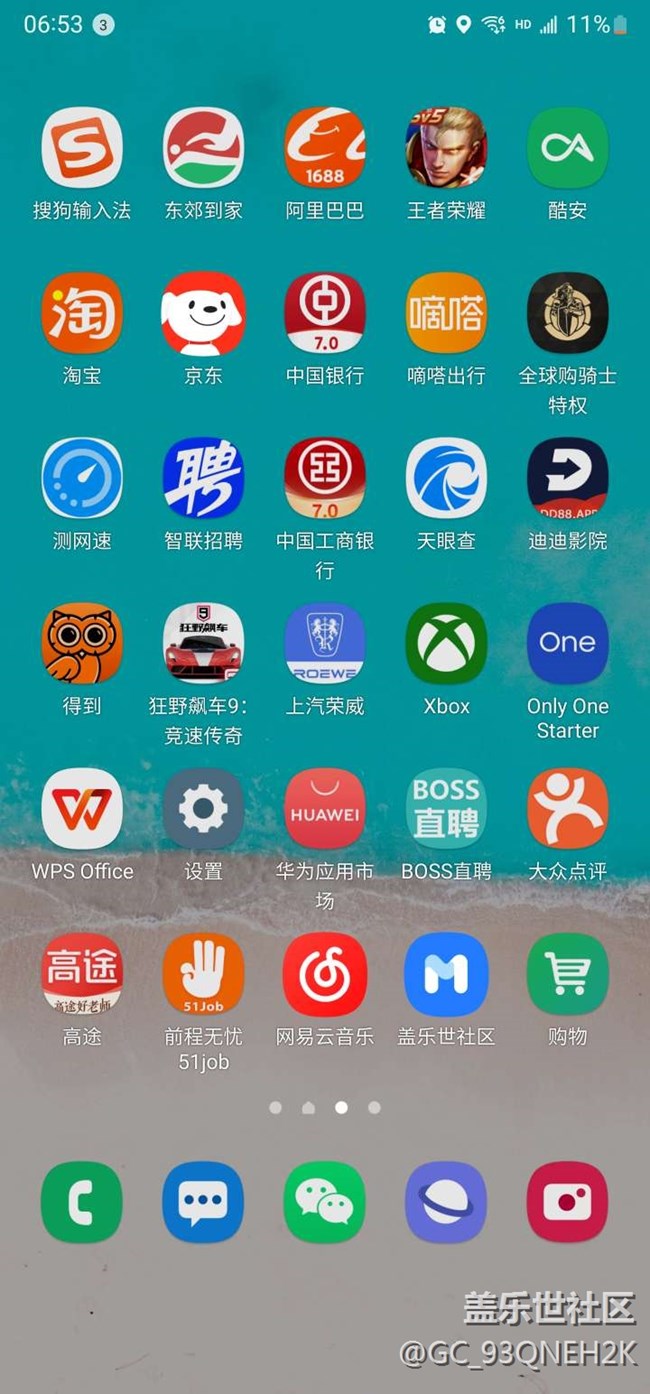Open 天眼查 app
The width and height of the screenshot is (650, 1394).
coord(446,478)
